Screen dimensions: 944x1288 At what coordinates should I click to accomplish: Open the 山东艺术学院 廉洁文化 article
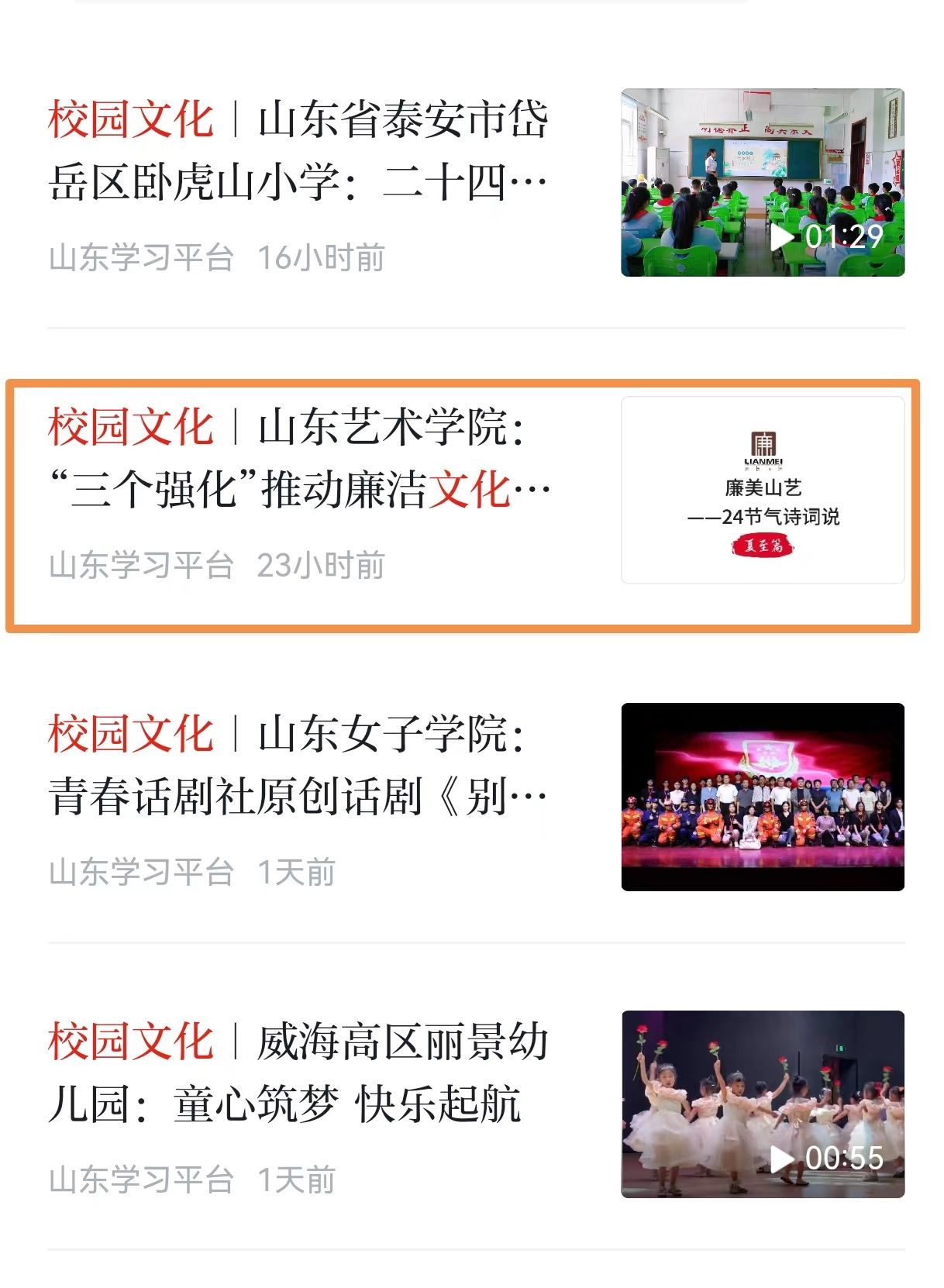click(298, 458)
